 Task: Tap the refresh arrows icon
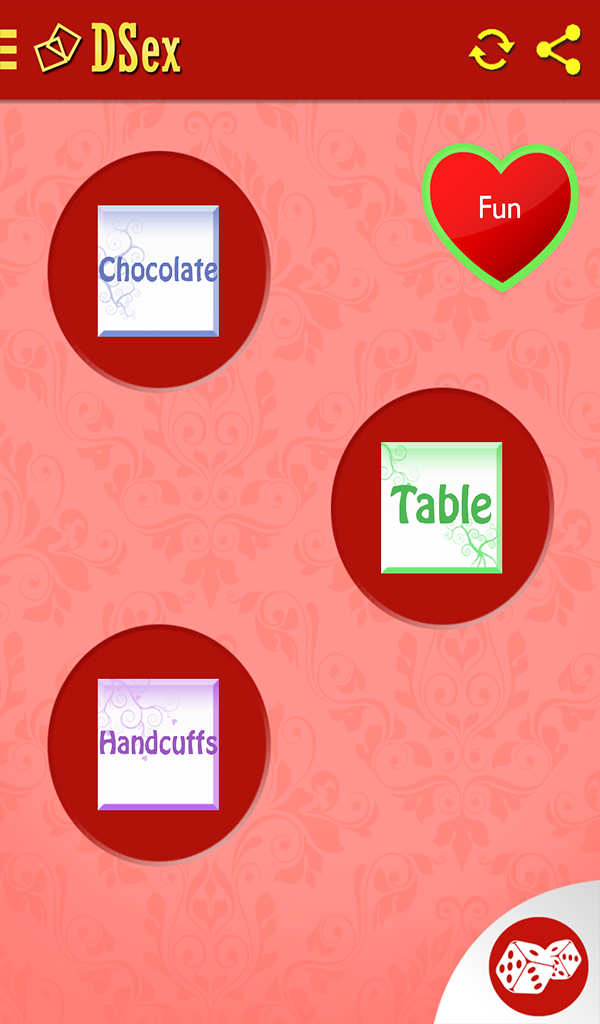click(x=491, y=49)
